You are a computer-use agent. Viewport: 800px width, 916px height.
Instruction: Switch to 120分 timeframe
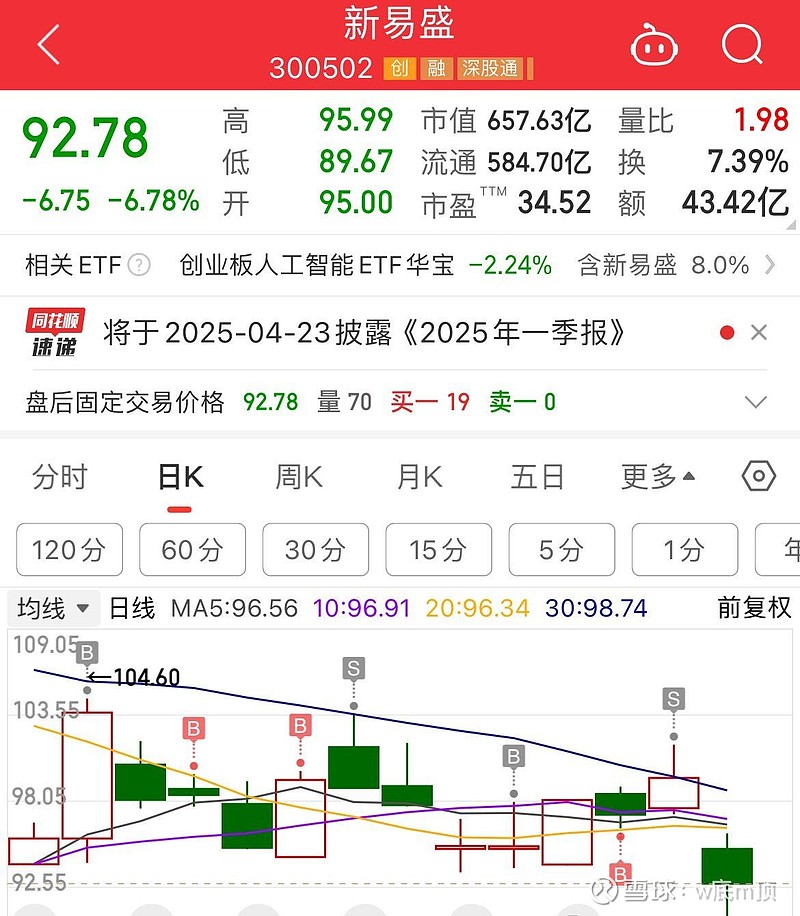69,549
